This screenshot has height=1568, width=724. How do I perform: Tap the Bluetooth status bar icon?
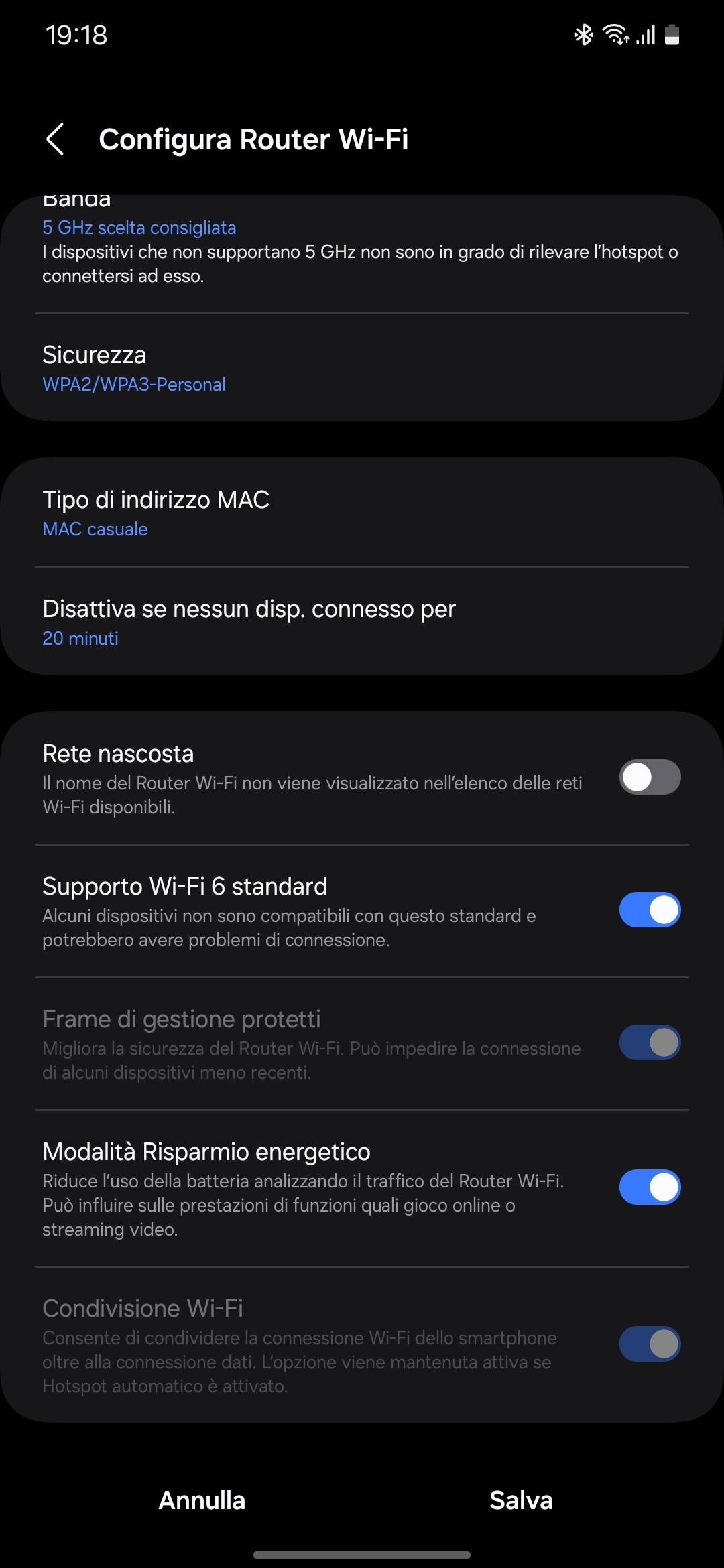[x=584, y=35]
